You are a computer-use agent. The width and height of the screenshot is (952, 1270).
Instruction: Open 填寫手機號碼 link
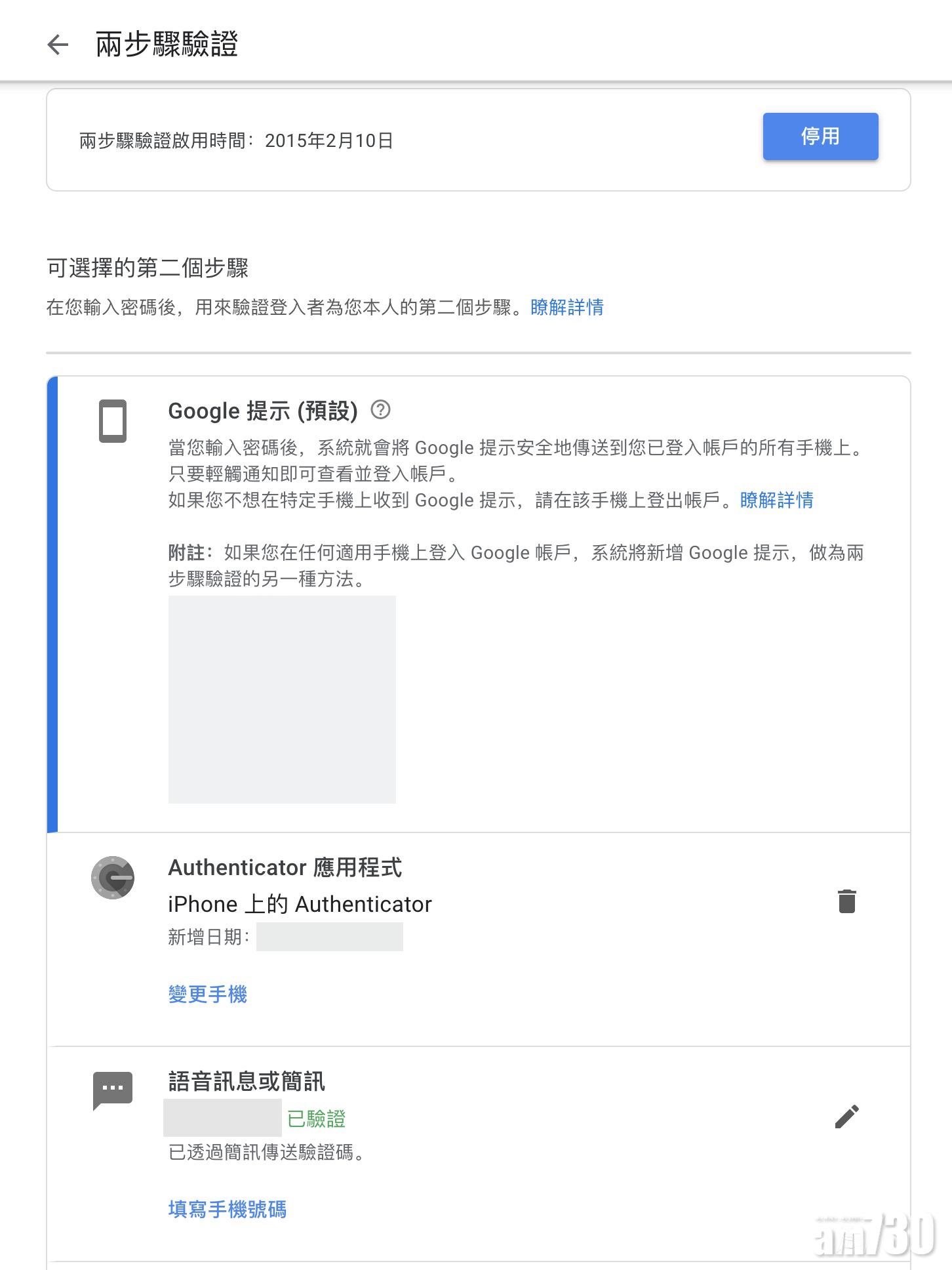tap(227, 1208)
